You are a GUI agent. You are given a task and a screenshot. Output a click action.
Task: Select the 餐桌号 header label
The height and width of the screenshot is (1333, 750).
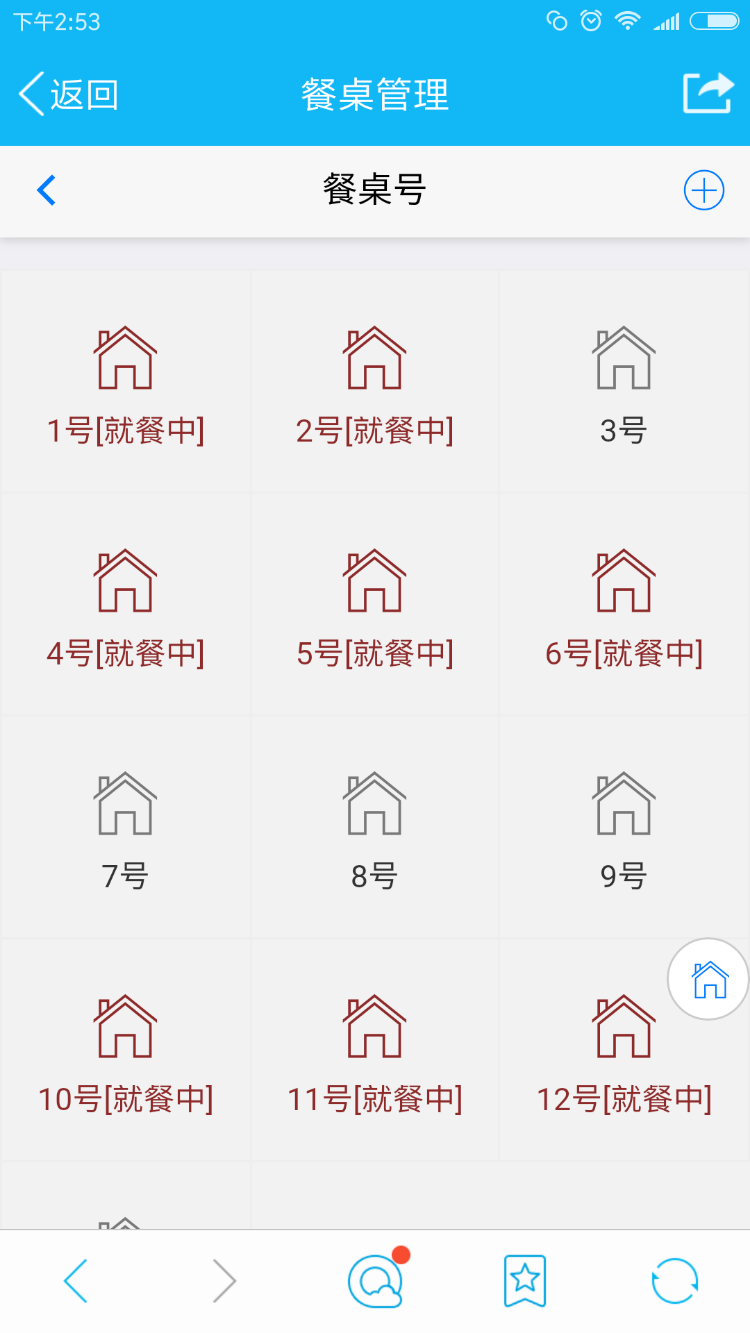point(375,190)
